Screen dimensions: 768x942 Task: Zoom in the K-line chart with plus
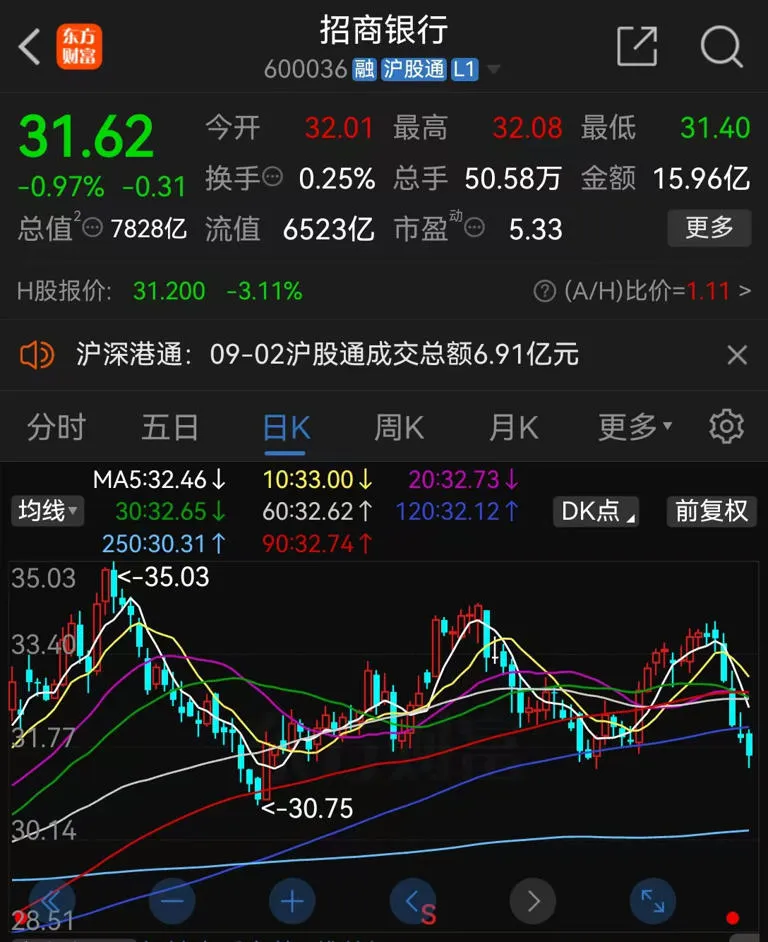click(x=292, y=902)
